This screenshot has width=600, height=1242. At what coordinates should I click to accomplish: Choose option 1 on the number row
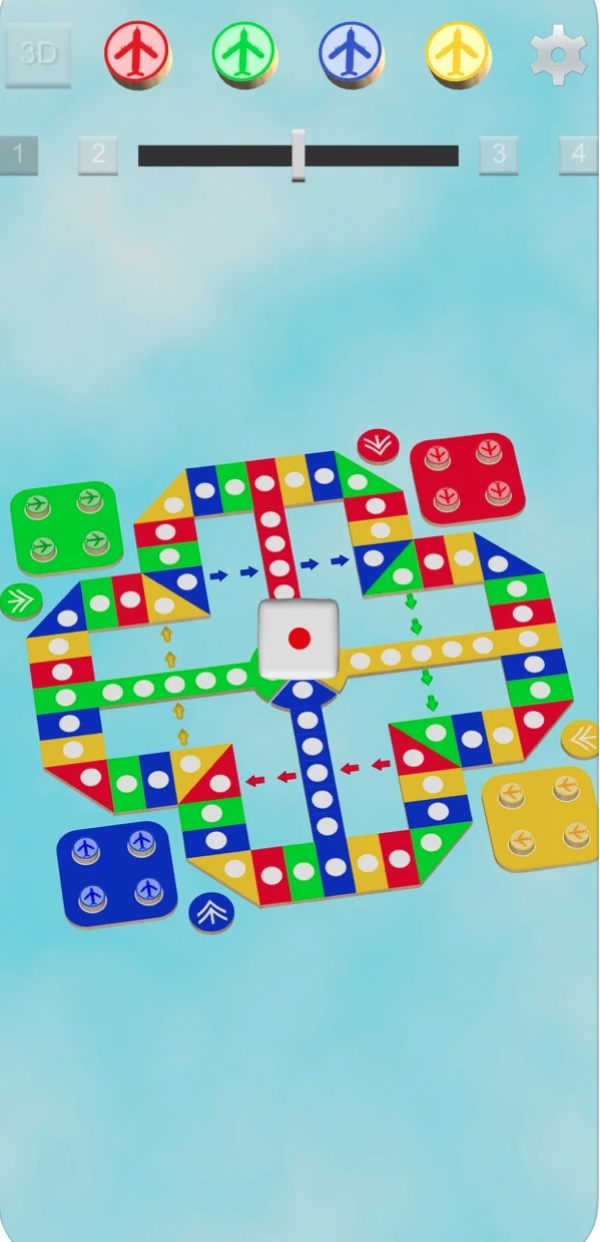click(18, 155)
